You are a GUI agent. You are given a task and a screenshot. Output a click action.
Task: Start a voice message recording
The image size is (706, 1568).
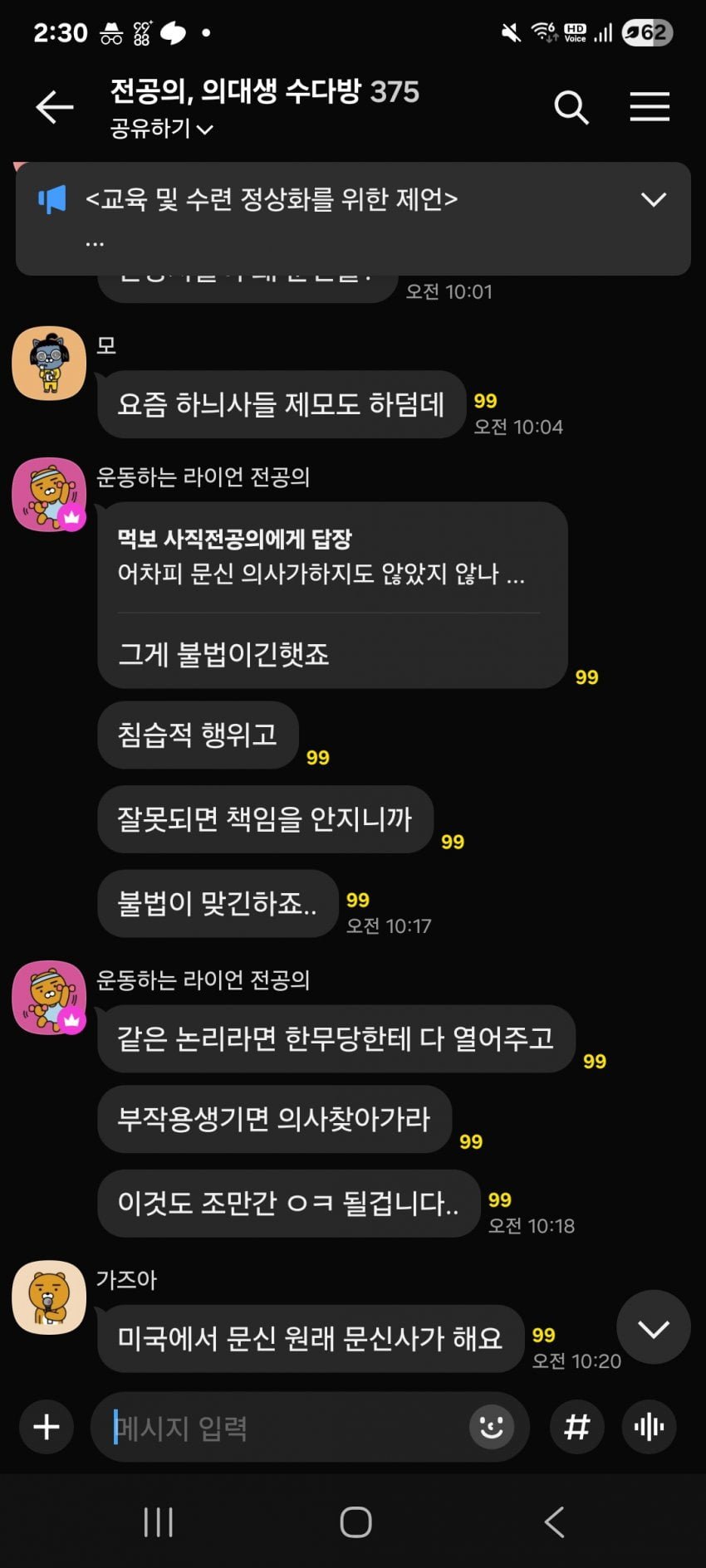(649, 1427)
